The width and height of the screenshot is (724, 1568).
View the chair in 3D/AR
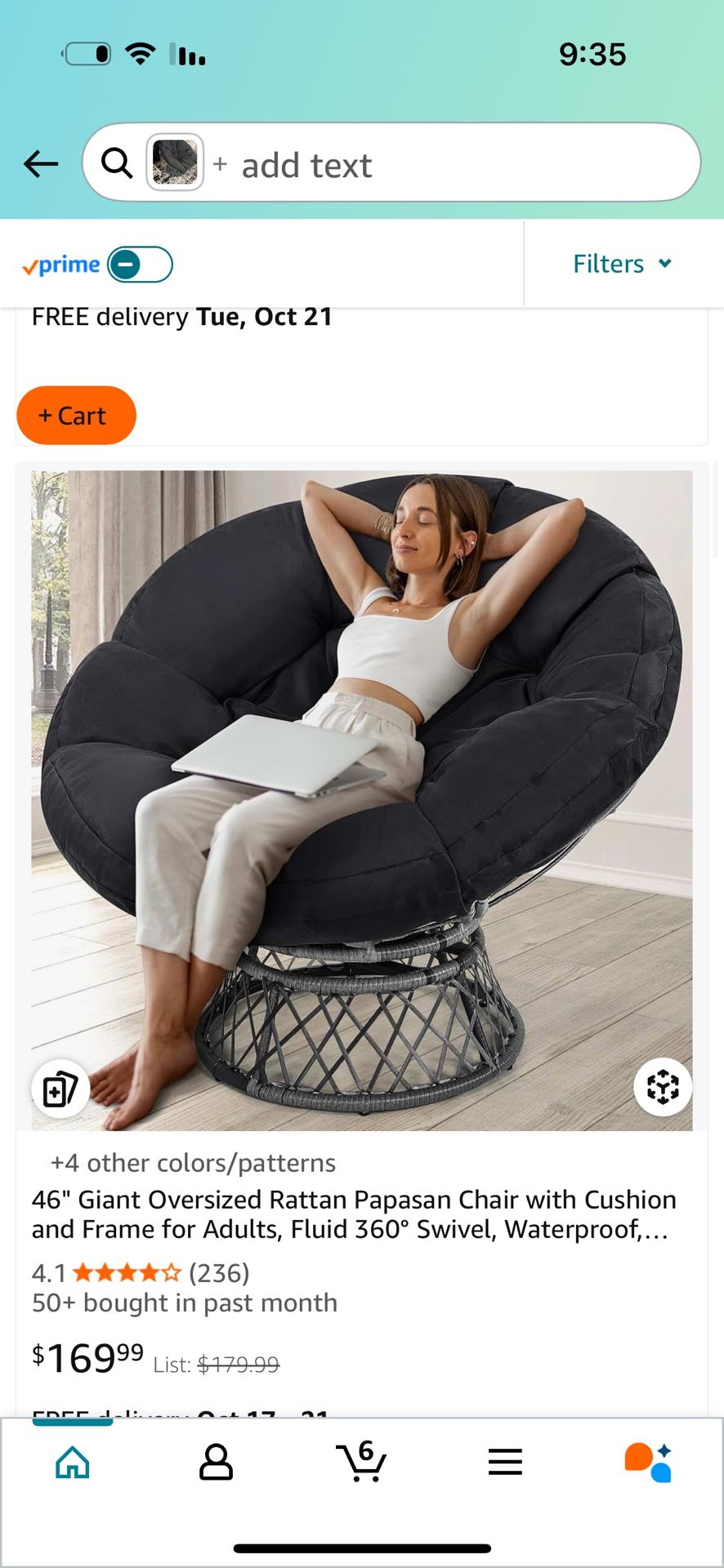click(x=663, y=1087)
